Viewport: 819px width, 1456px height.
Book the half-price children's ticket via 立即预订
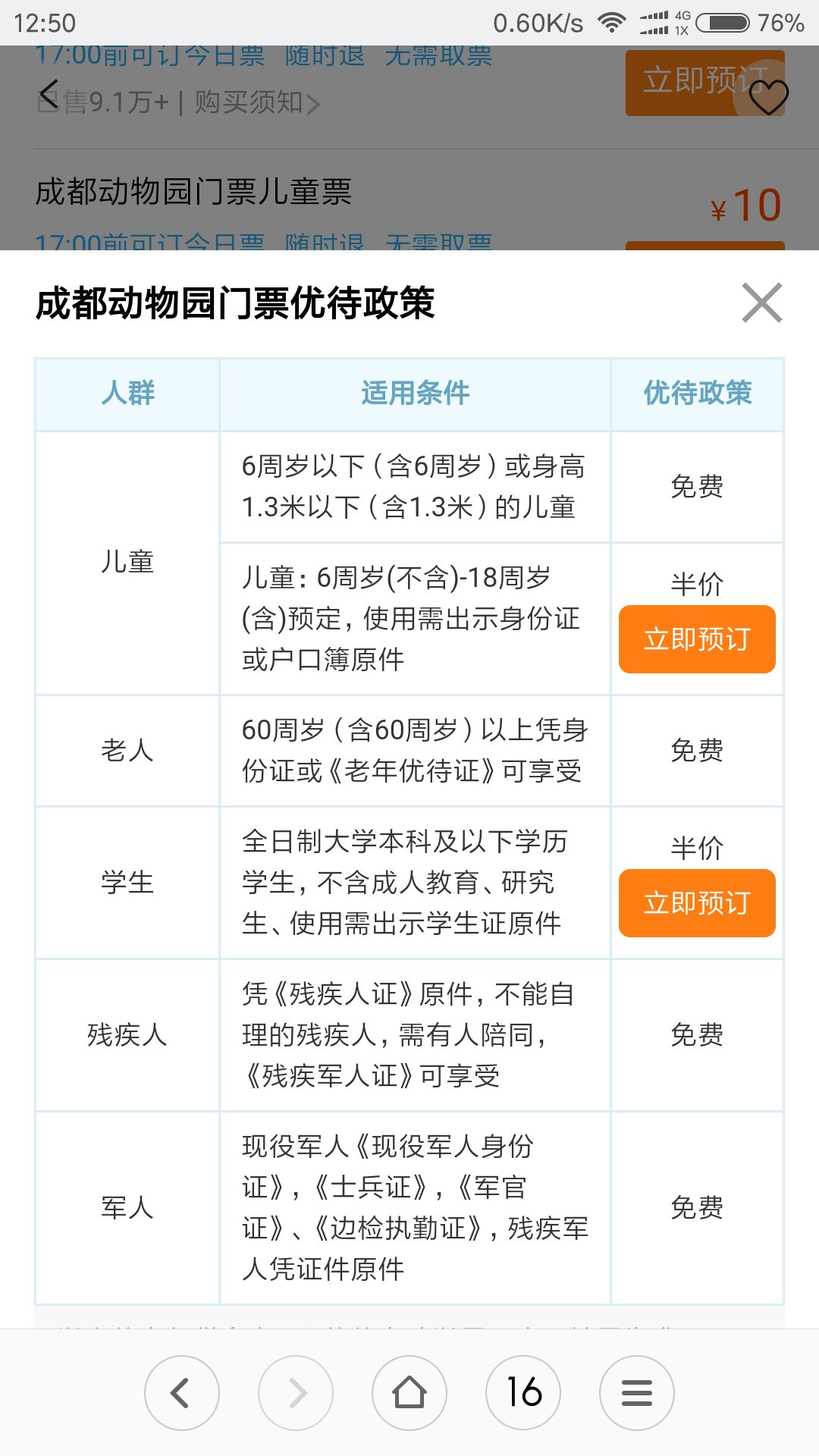point(697,639)
